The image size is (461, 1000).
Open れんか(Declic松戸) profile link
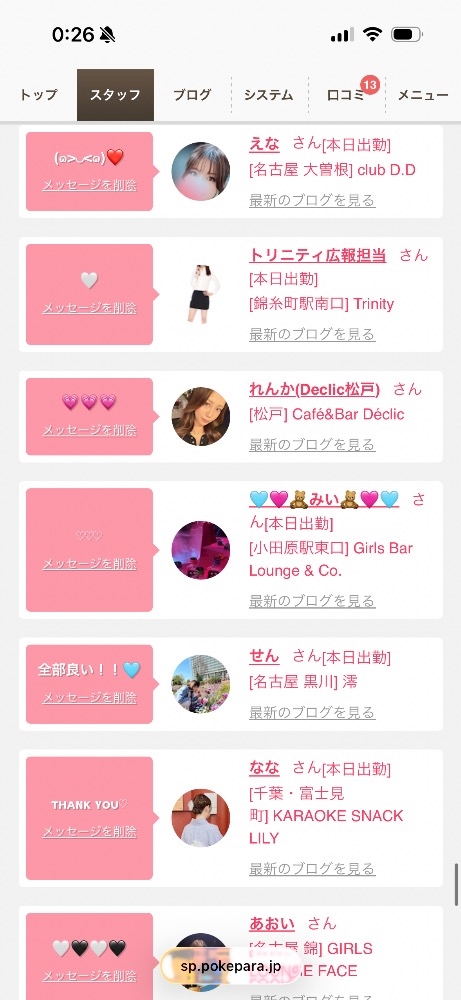(x=314, y=389)
